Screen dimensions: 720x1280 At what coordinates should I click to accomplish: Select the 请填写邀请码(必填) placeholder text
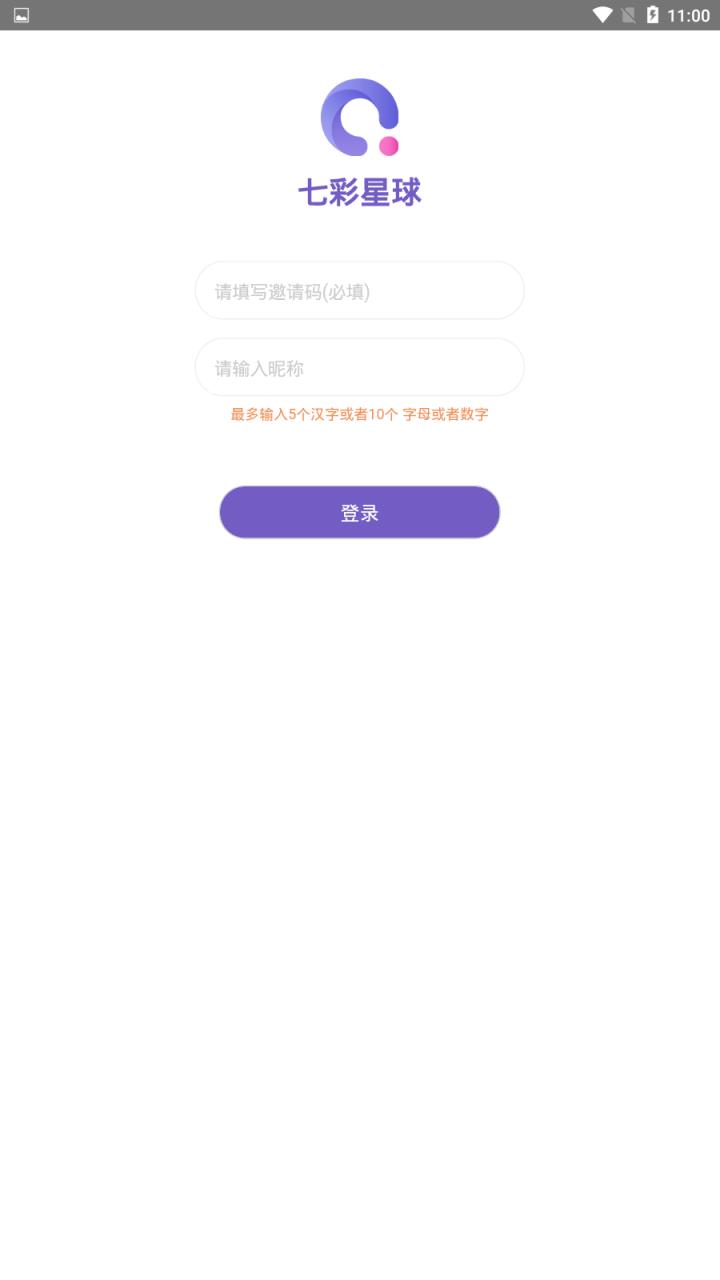pos(290,290)
